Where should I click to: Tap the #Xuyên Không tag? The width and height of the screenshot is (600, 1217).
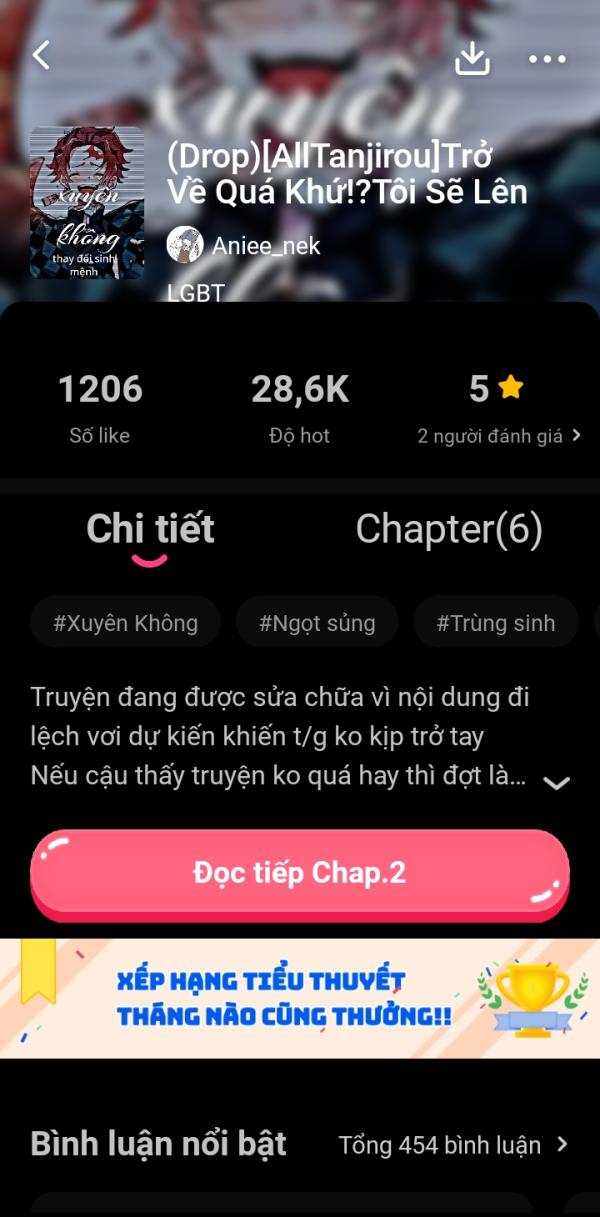pos(125,623)
